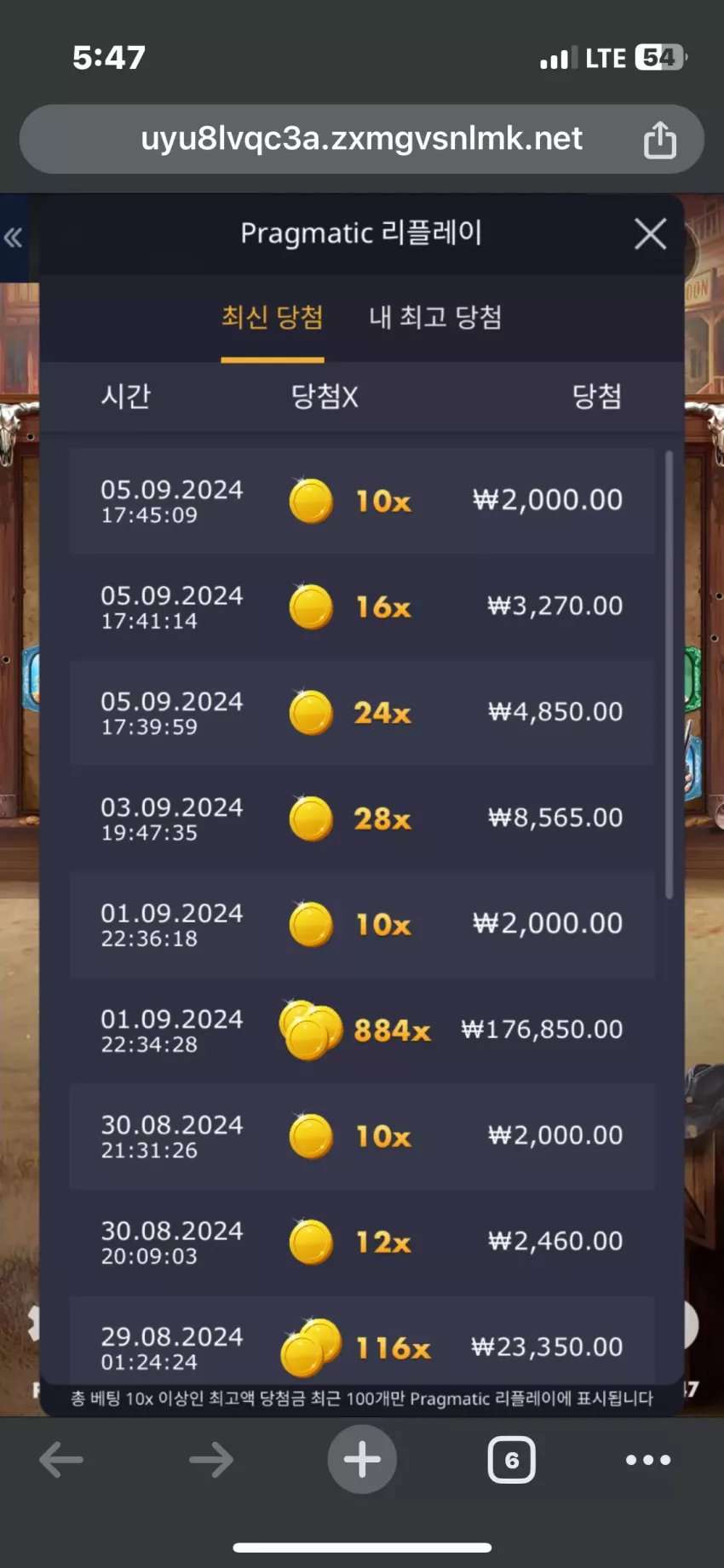Open the browser's more options menu
This screenshot has width=724, height=1568.
[x=648, y=1460]
